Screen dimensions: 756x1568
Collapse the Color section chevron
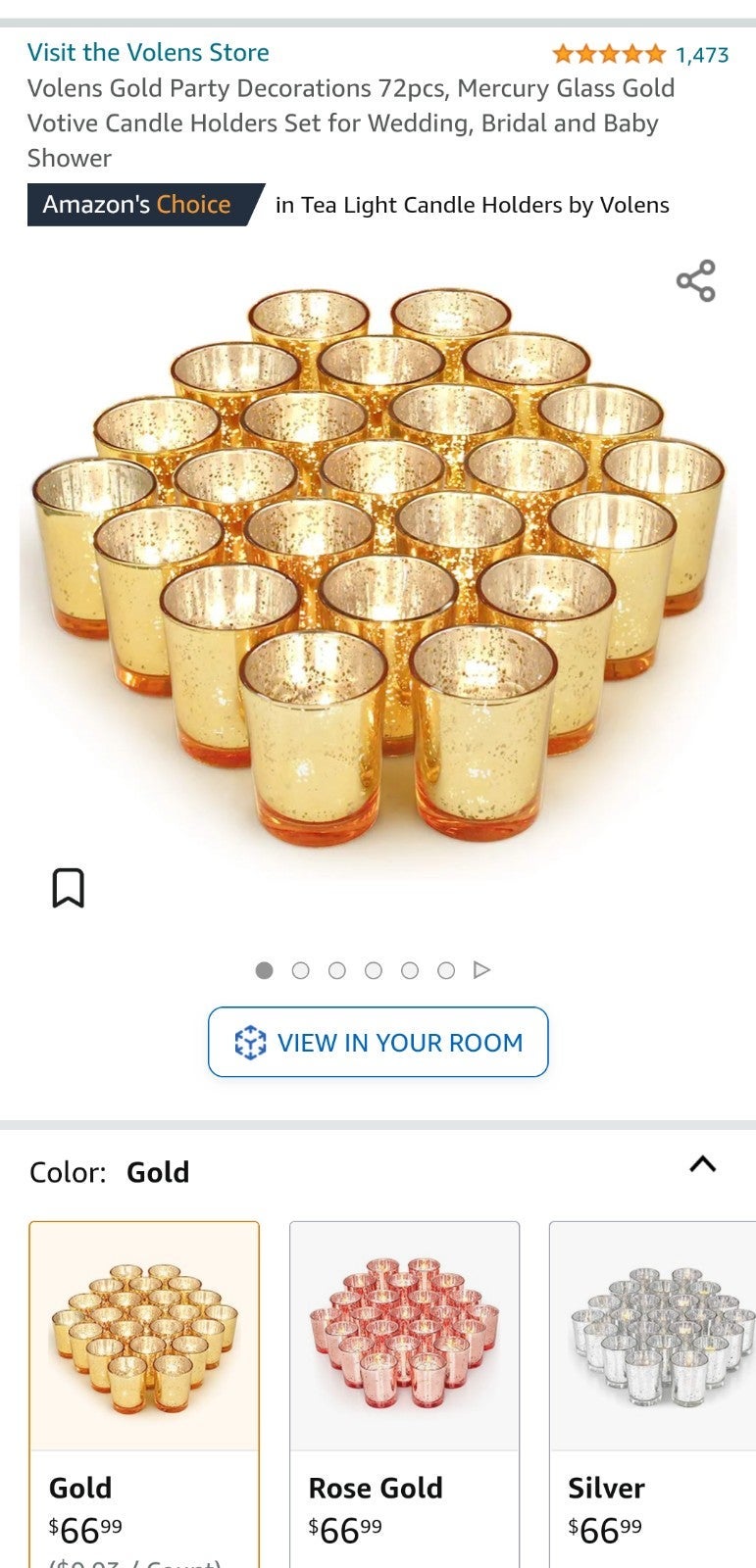(703, 1164)
